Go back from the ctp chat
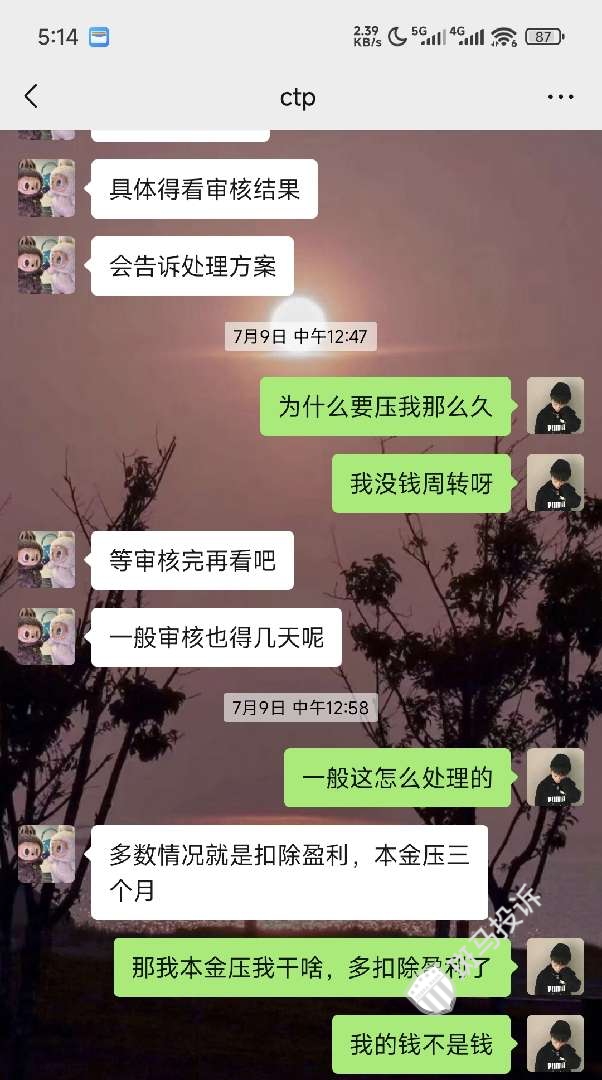The height and width of the screenshot is (1080, 602). 31,96
